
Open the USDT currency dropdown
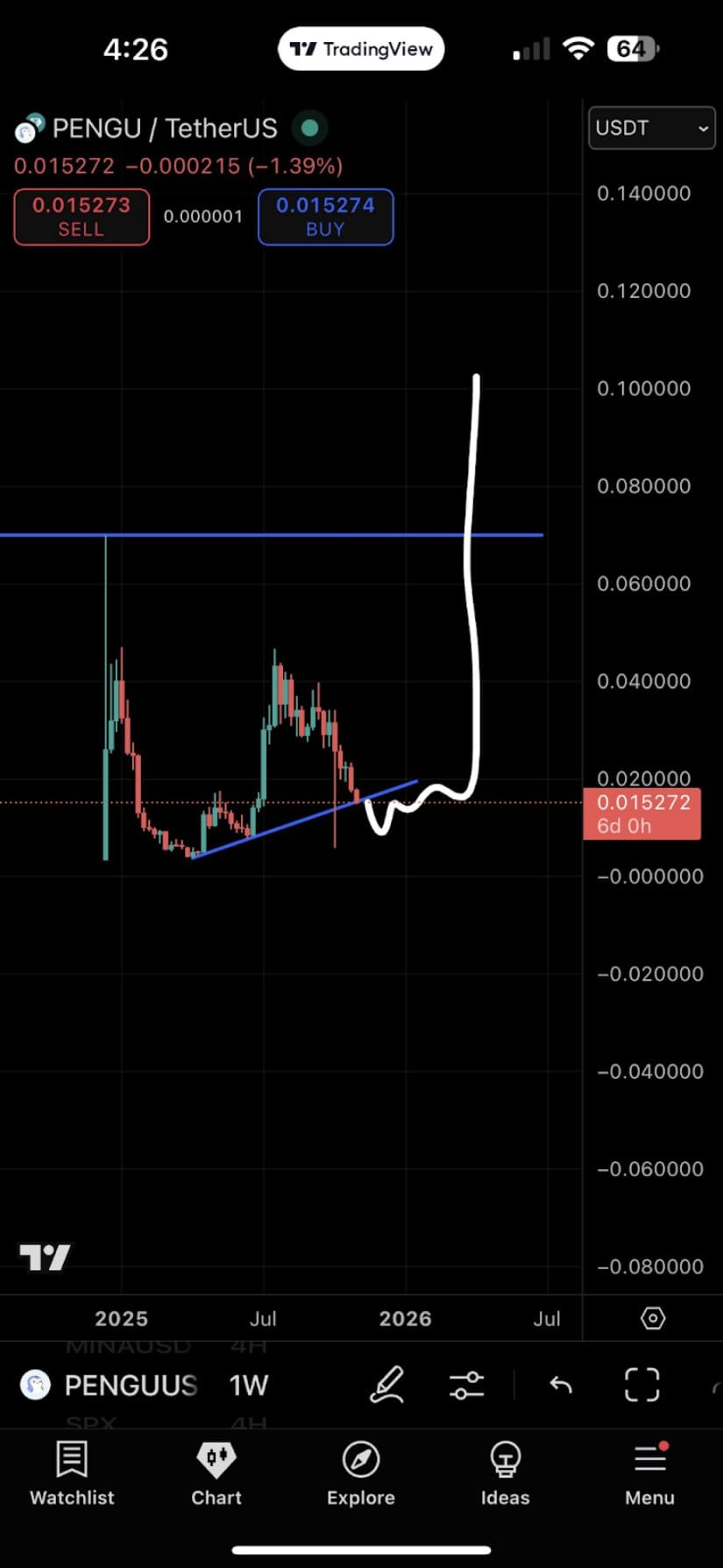[x=651, y=128]
